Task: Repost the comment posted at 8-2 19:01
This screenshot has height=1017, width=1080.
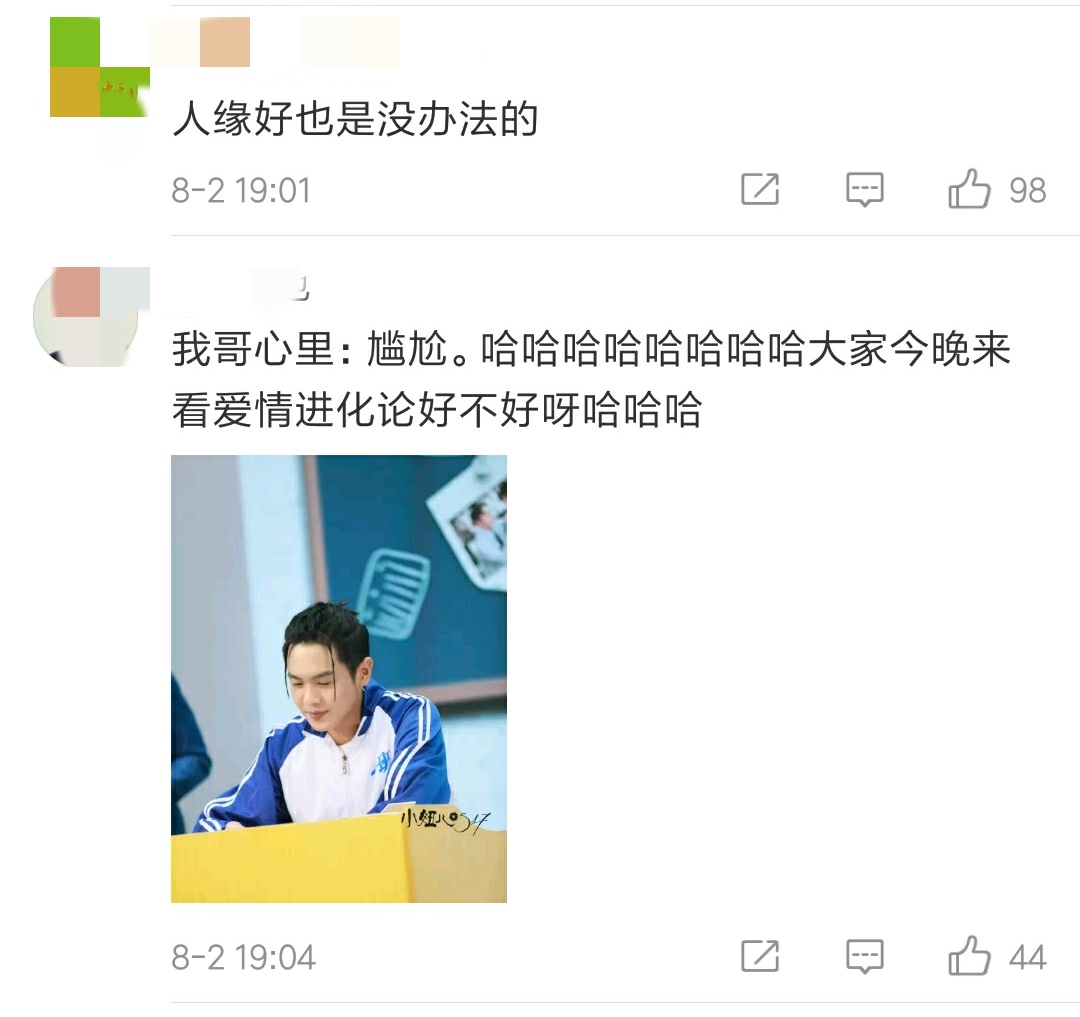Action: coord(760,189)
